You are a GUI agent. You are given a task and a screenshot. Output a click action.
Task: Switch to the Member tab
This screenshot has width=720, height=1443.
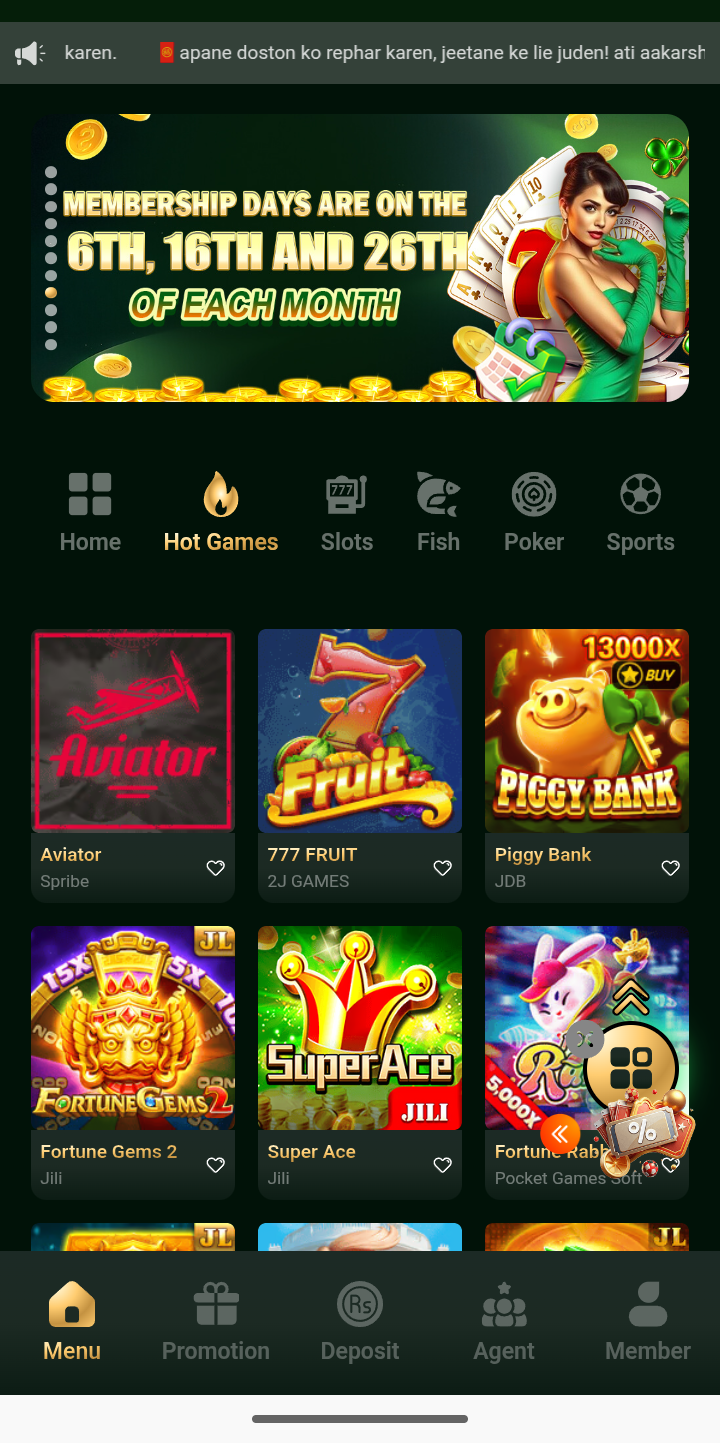(x=648, y=1322)
